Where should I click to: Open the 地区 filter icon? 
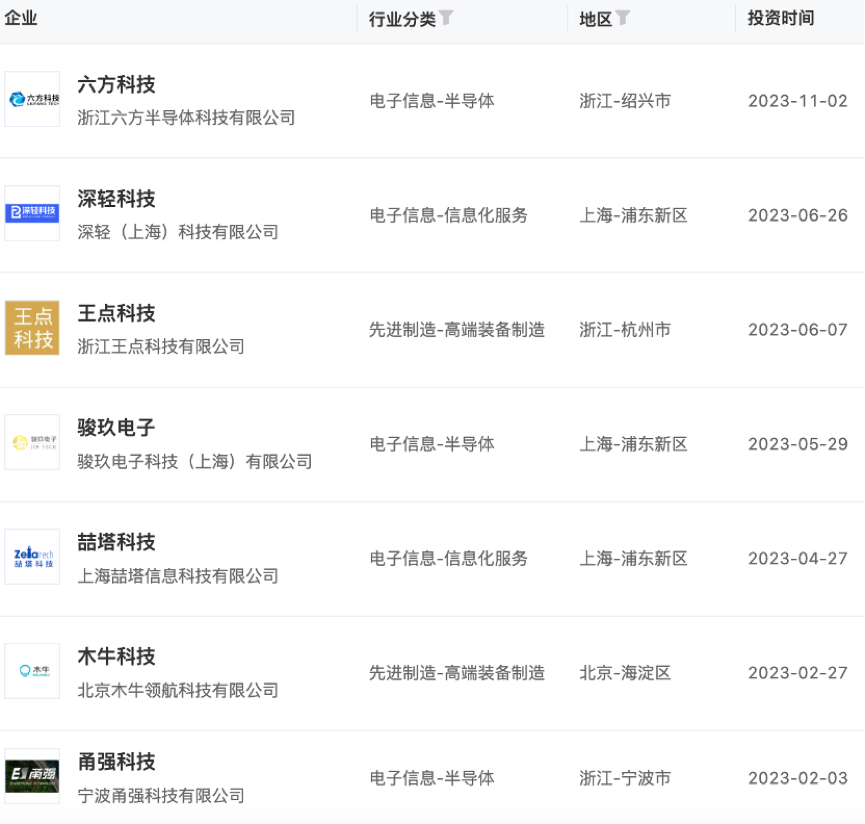click(623, 18)
